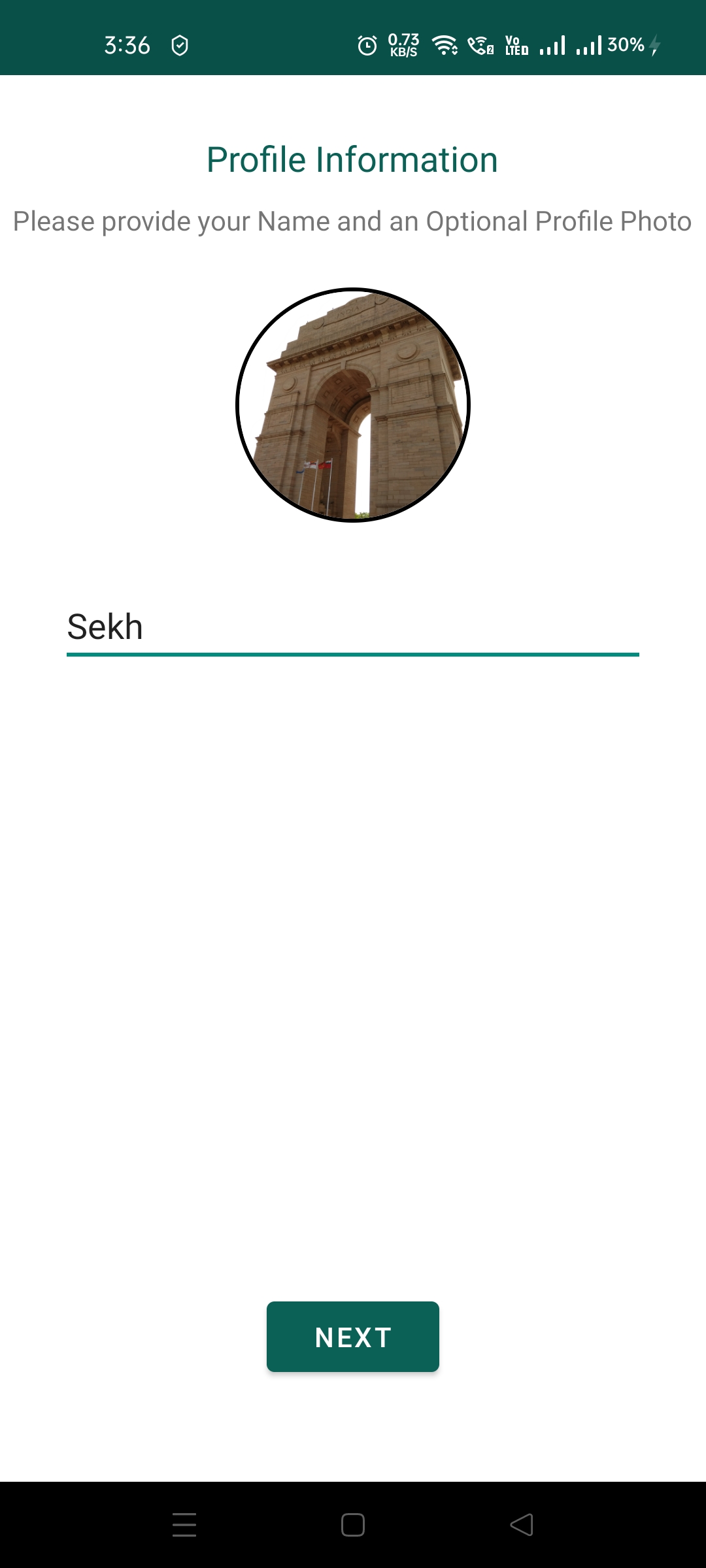The image size is (706, 1568).
Task: Tap the clock showing 3:36
Action: 128,44
